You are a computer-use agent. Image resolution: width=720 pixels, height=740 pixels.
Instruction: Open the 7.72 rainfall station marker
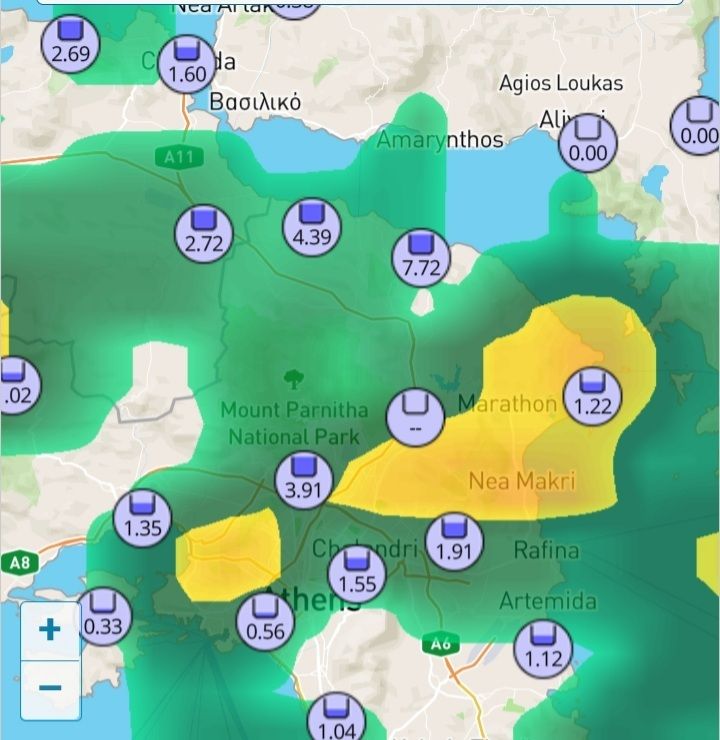click(x=421, y=259)
